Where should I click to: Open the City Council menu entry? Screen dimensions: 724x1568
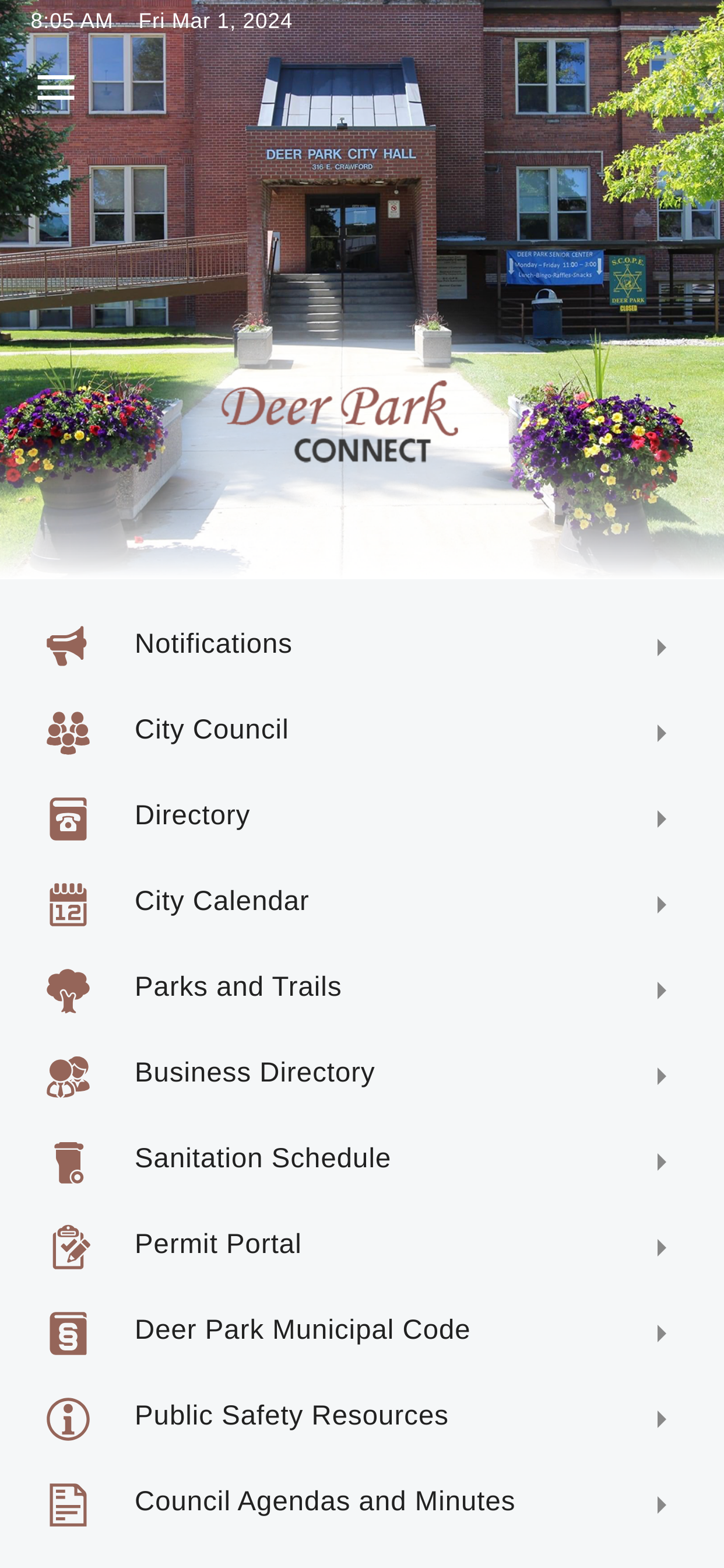tap(212, 730)
